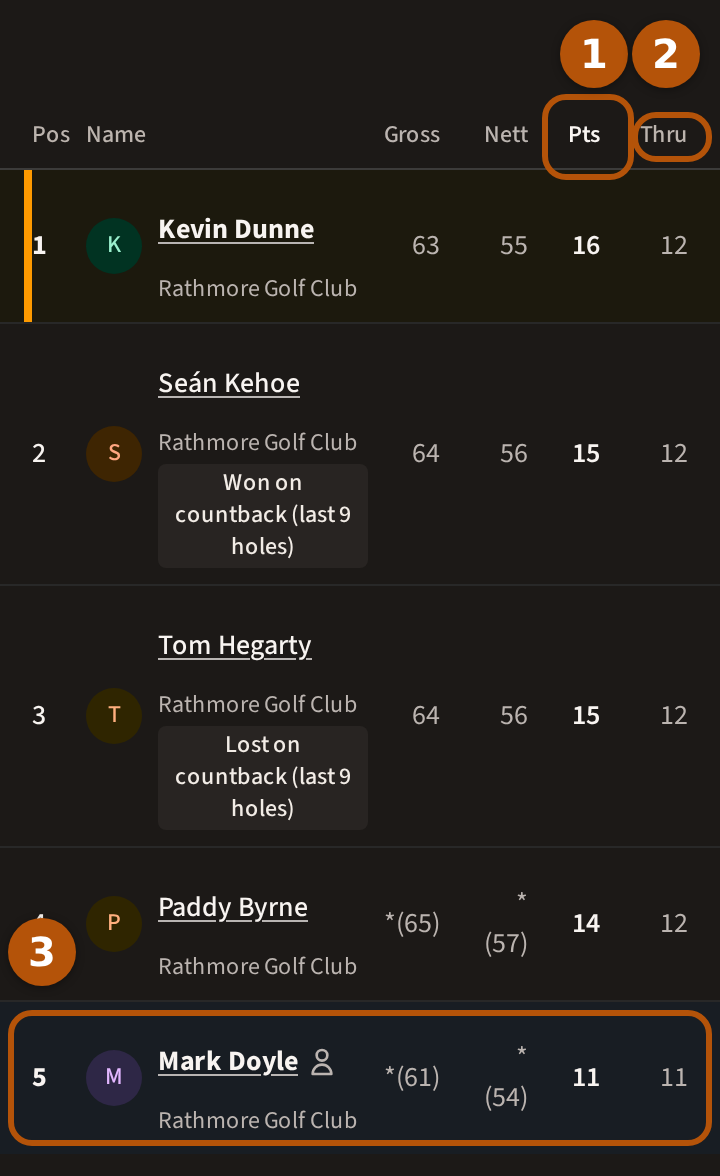The height and width of the screenshot is (1176, 720).
Task: View Tom Hegarty's scorecard link
Action: 235,646
